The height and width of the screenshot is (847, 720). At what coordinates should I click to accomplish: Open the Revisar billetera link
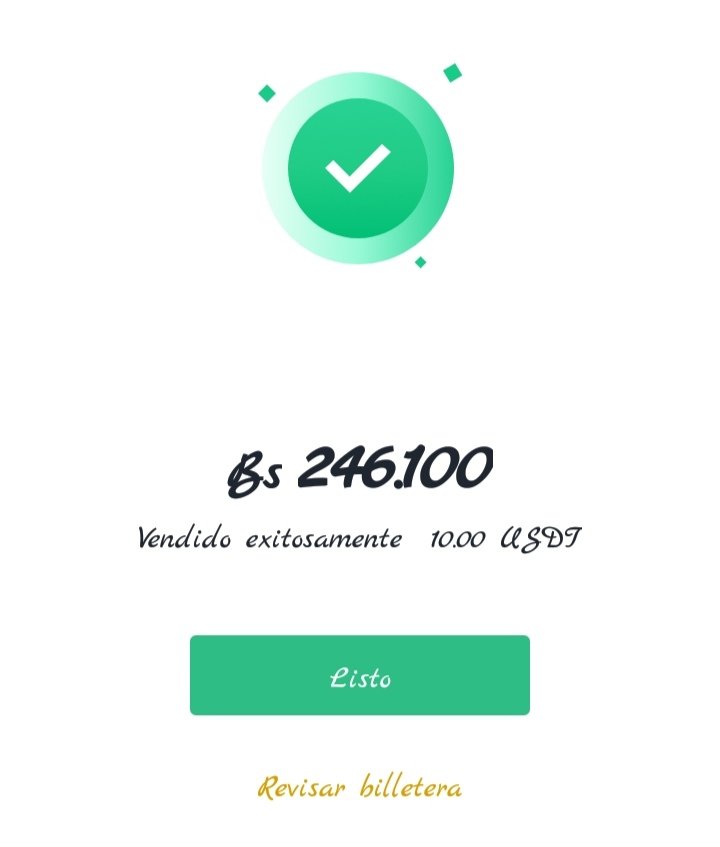[x=359, y=787]
